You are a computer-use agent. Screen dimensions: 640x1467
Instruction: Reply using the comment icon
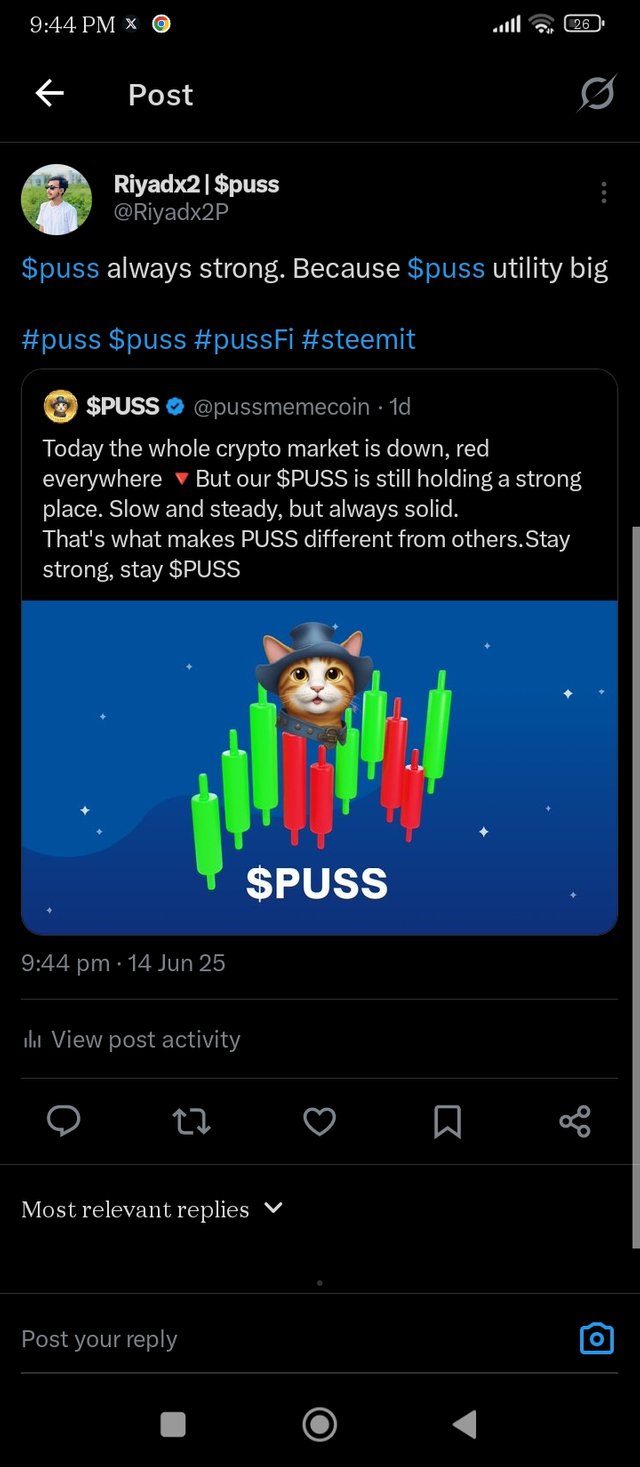coord(63,1121)
